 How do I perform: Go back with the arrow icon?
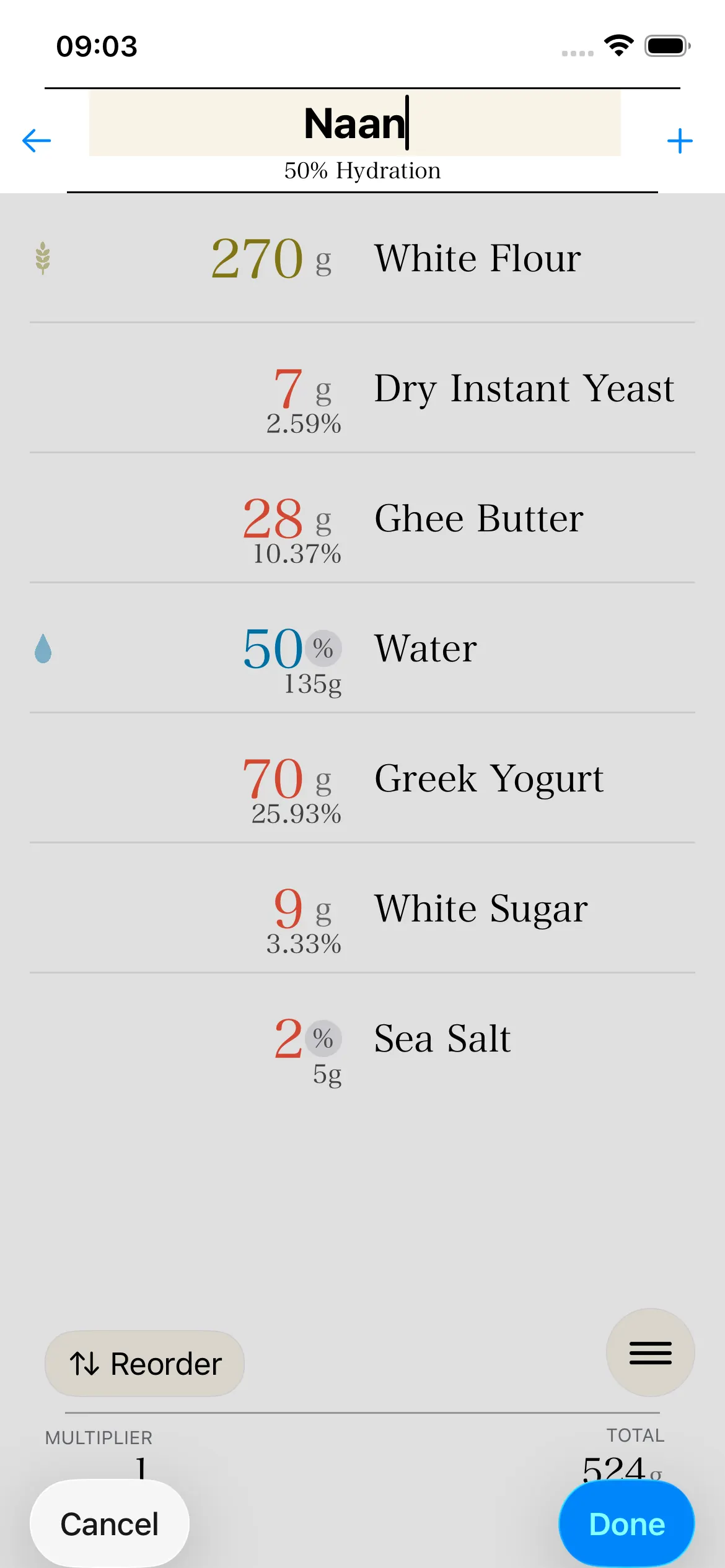[x=37, y=141]
